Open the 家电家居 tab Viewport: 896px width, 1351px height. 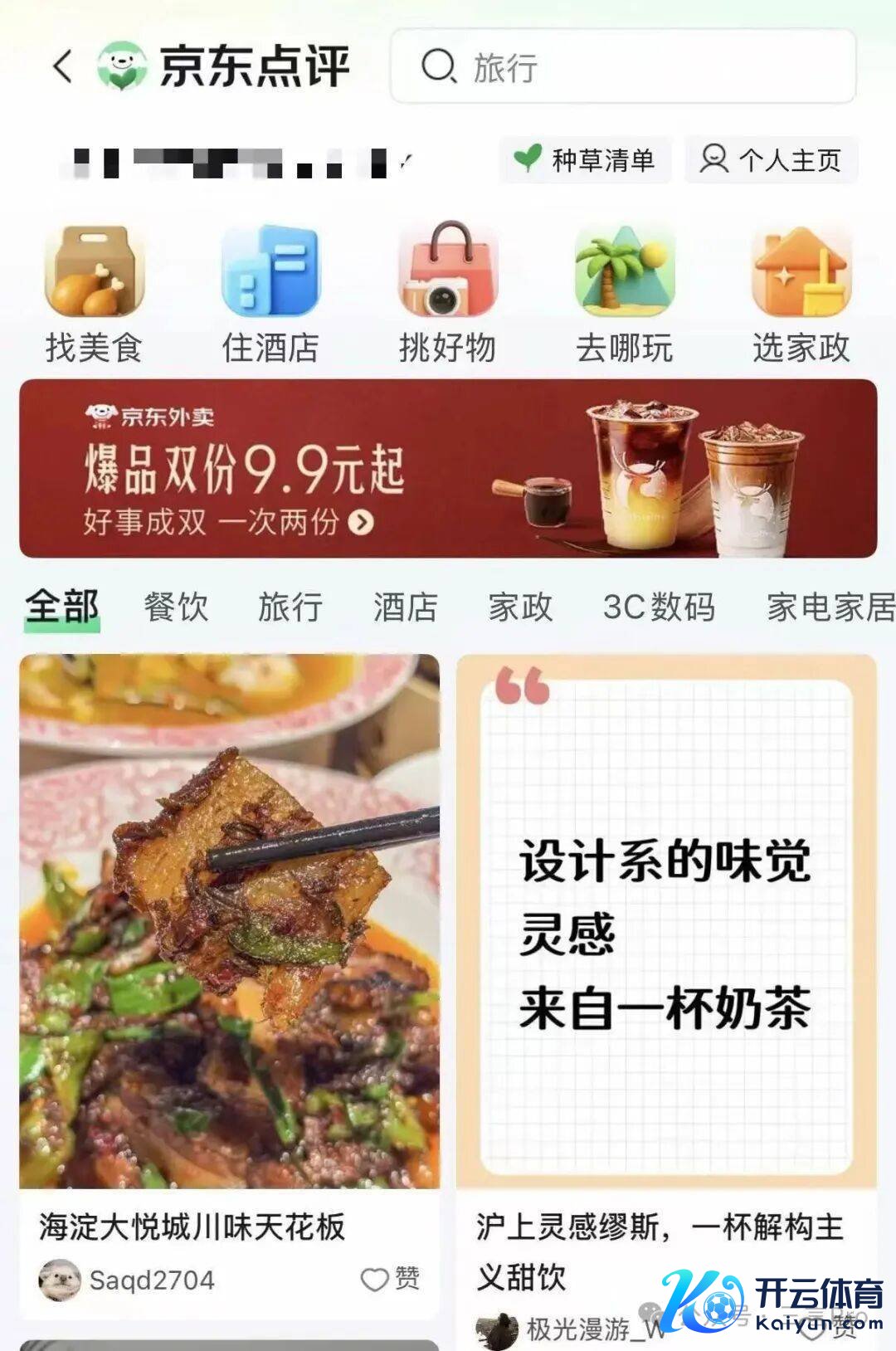tap(830, 607)
